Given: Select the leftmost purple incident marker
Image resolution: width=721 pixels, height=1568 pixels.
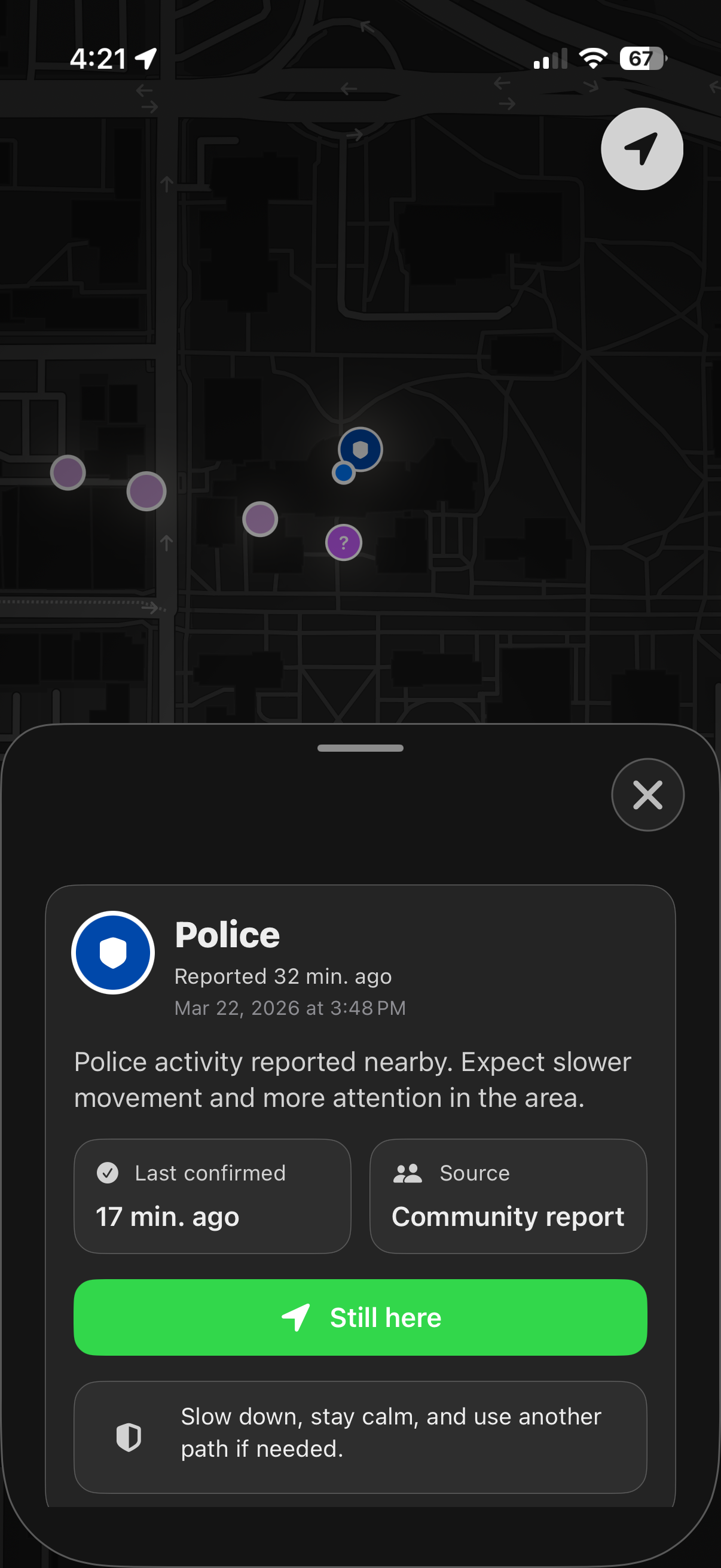Looking at the screenshot, I should 67,472.
